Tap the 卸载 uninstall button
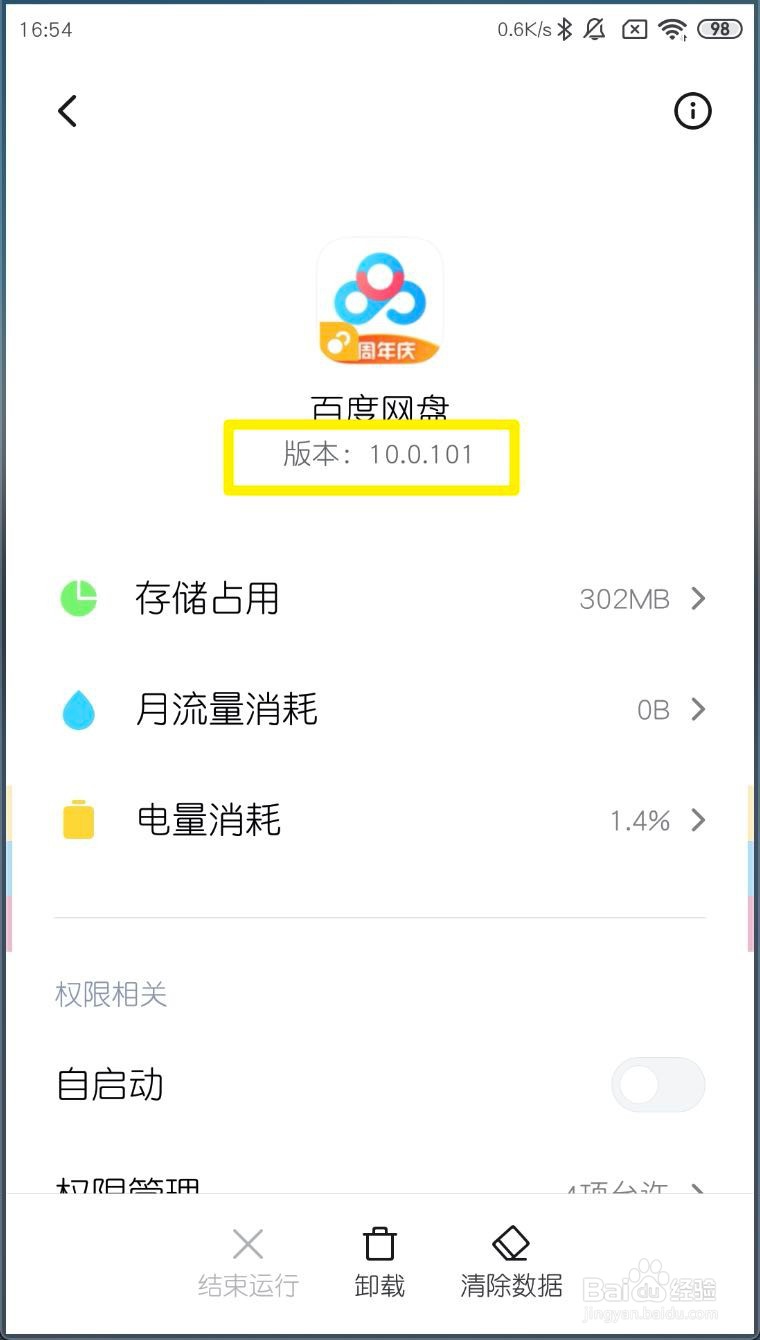This screenshot has width=760, height=1340. point(379,1263)
